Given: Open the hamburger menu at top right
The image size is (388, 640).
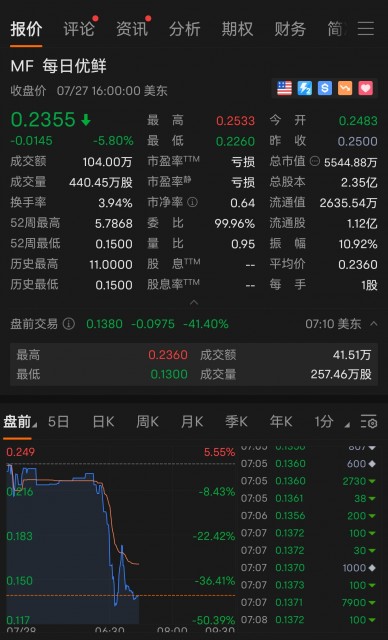Looking at the screenshot, I should click(x=366, y=29).
